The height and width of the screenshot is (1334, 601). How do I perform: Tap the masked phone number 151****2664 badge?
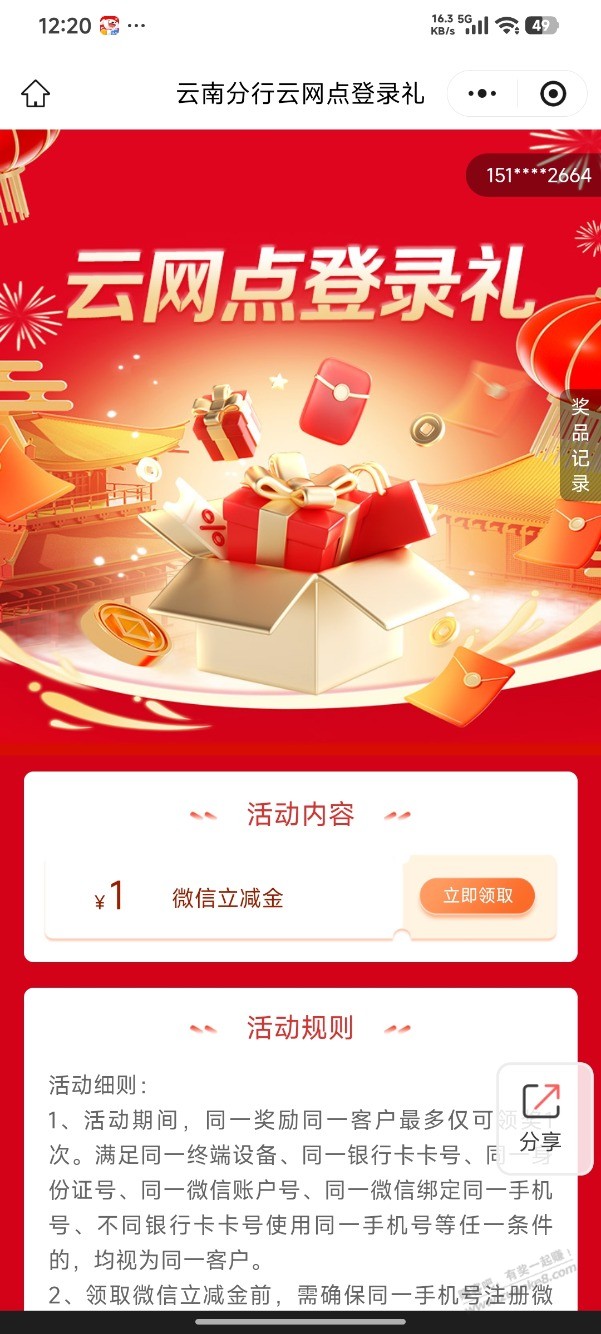coord(537,175)
